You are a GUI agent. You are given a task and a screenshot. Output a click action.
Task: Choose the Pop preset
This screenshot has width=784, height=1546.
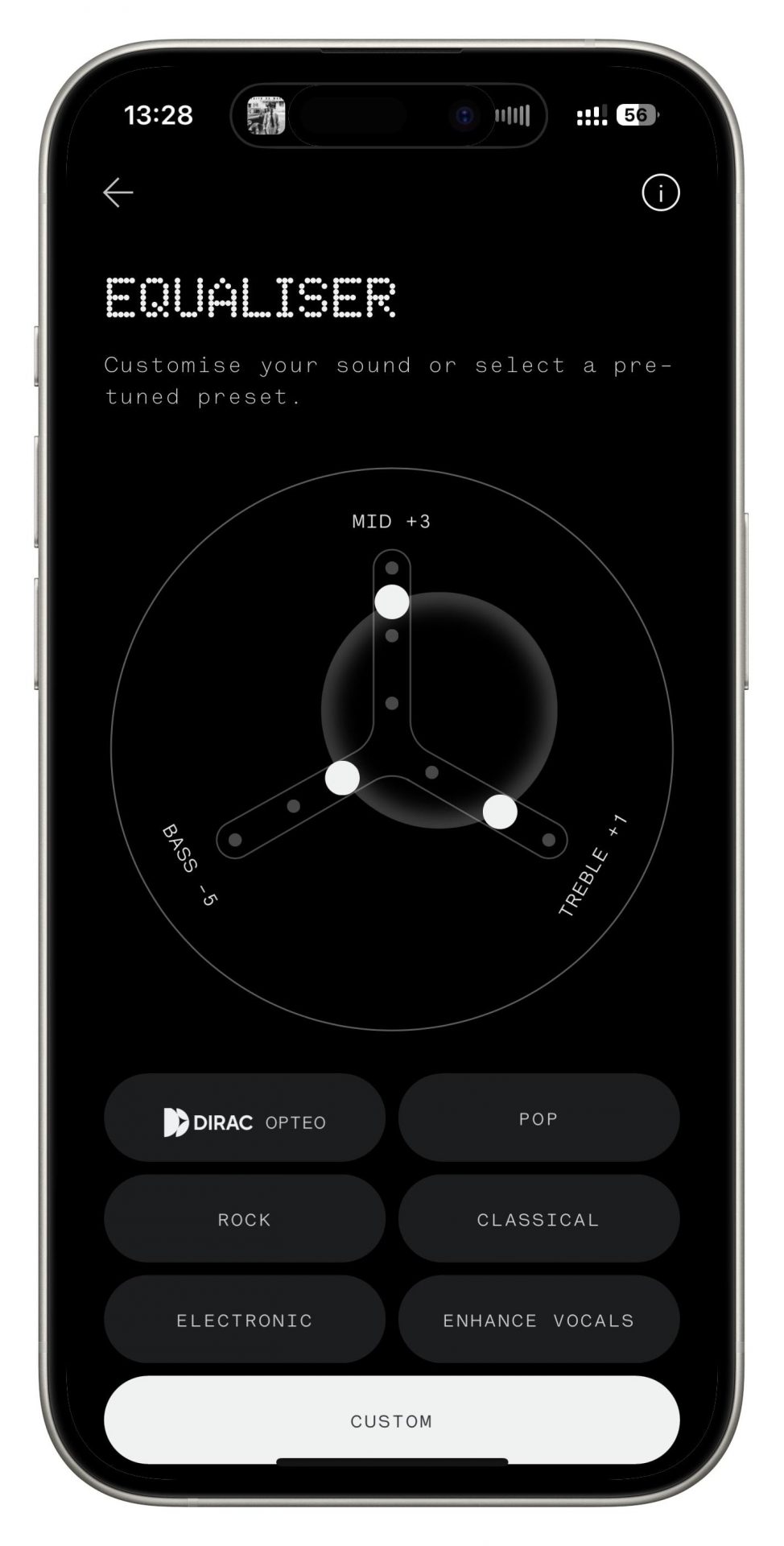[538, 1118]
